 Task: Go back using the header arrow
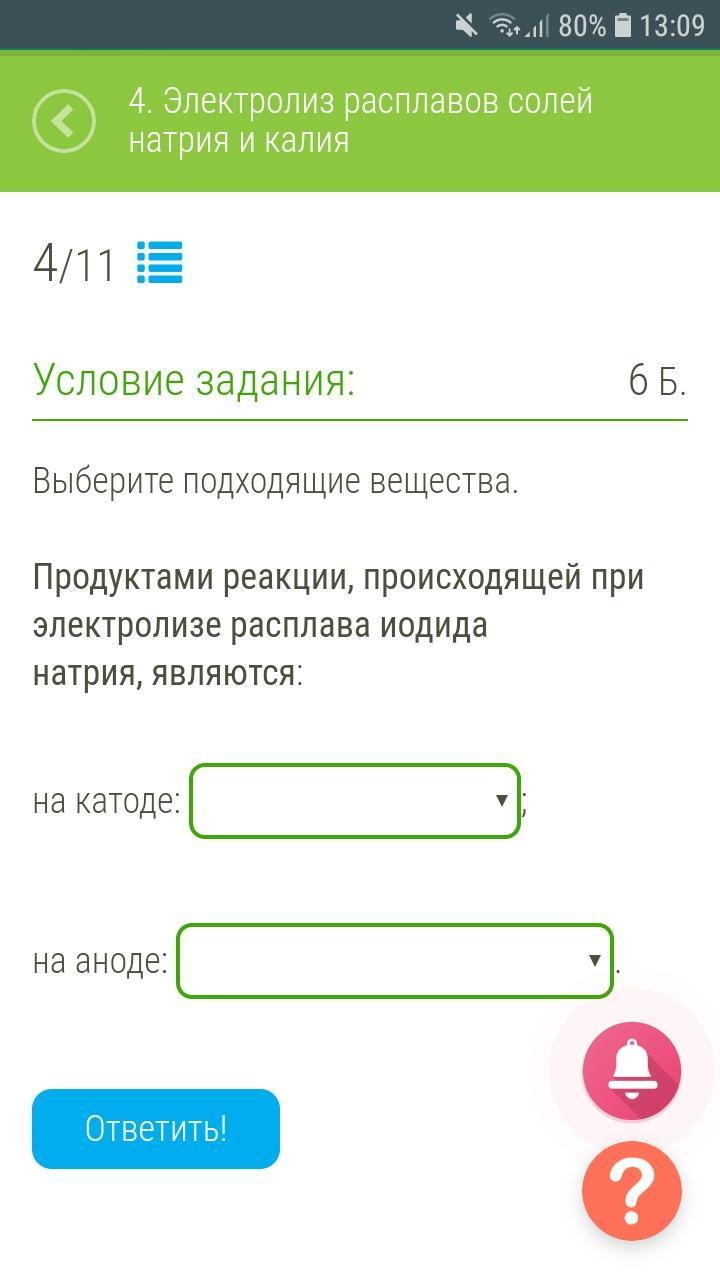[64, 121]
